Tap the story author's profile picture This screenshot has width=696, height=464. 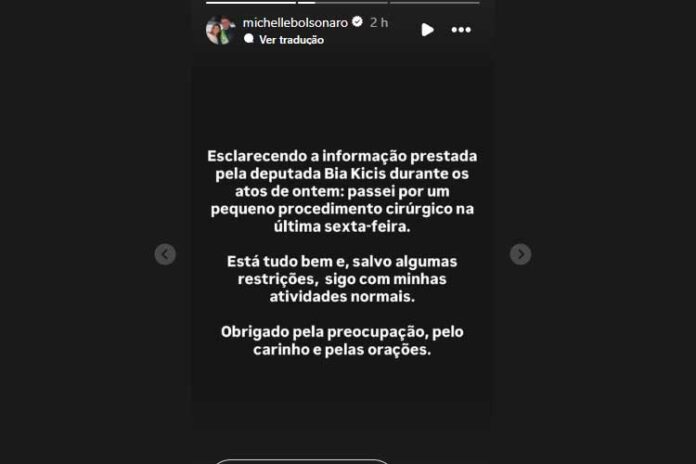click(x=220, y=30)
